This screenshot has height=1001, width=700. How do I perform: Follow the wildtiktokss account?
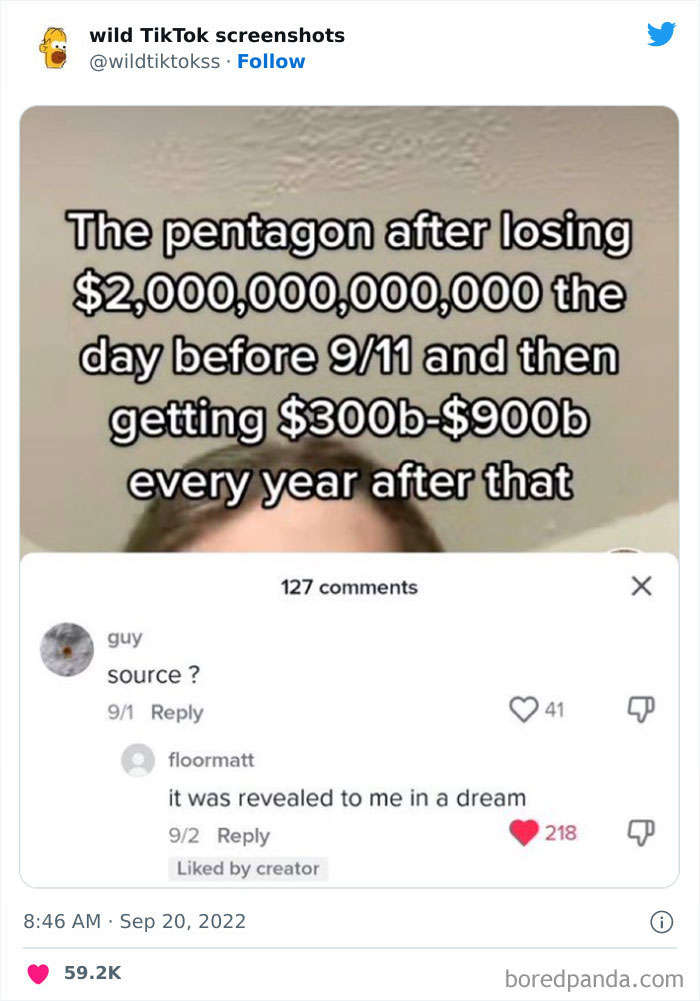271,62
